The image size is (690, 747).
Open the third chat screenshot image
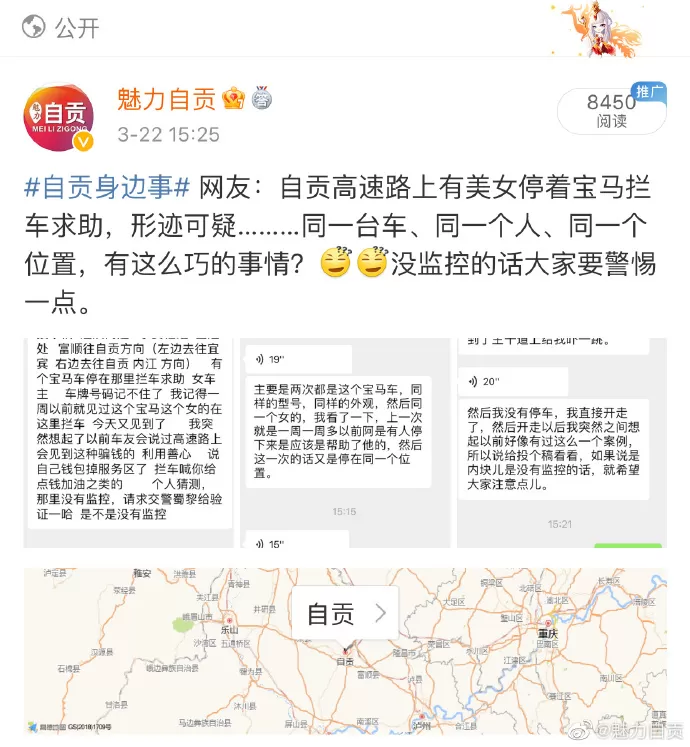561,443
